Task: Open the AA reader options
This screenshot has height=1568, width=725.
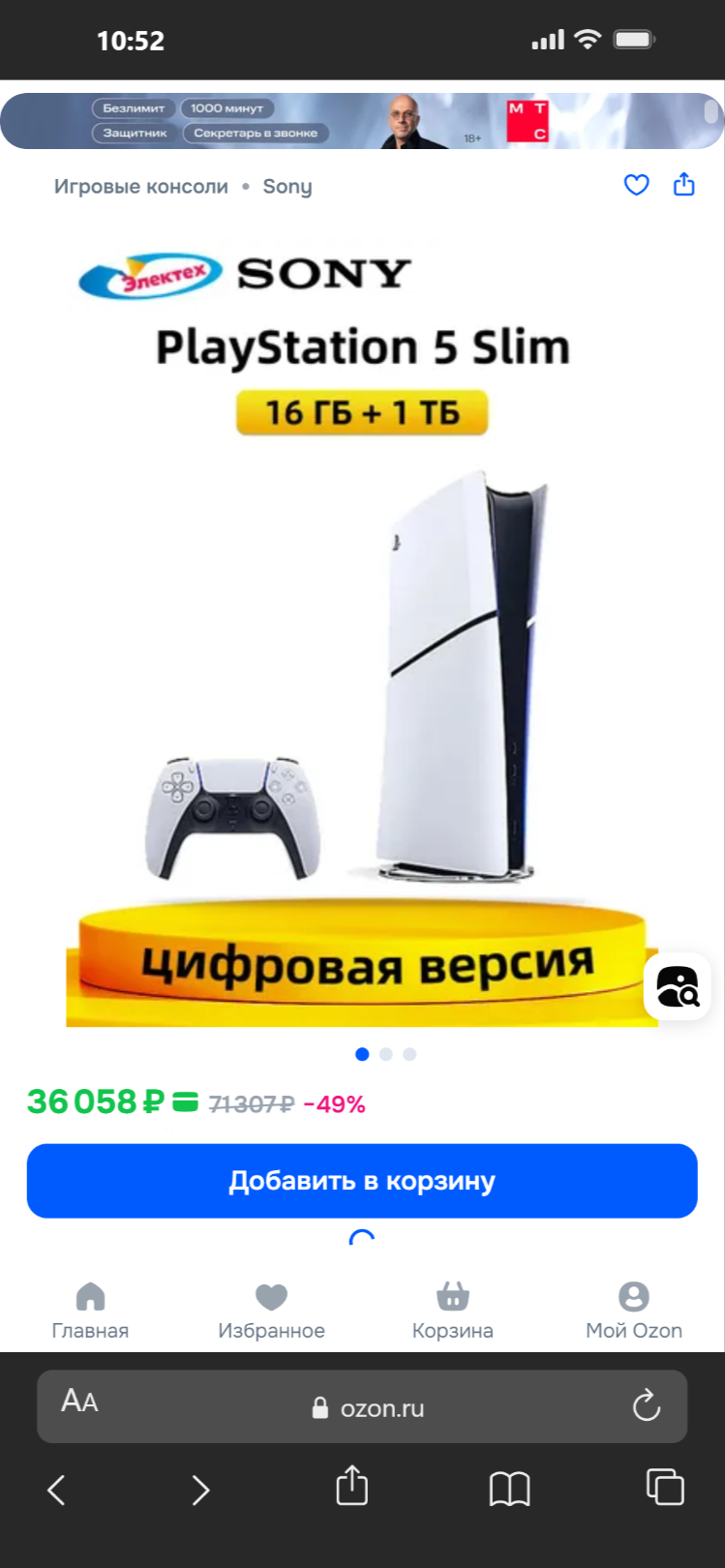Action: [79, 1402]
